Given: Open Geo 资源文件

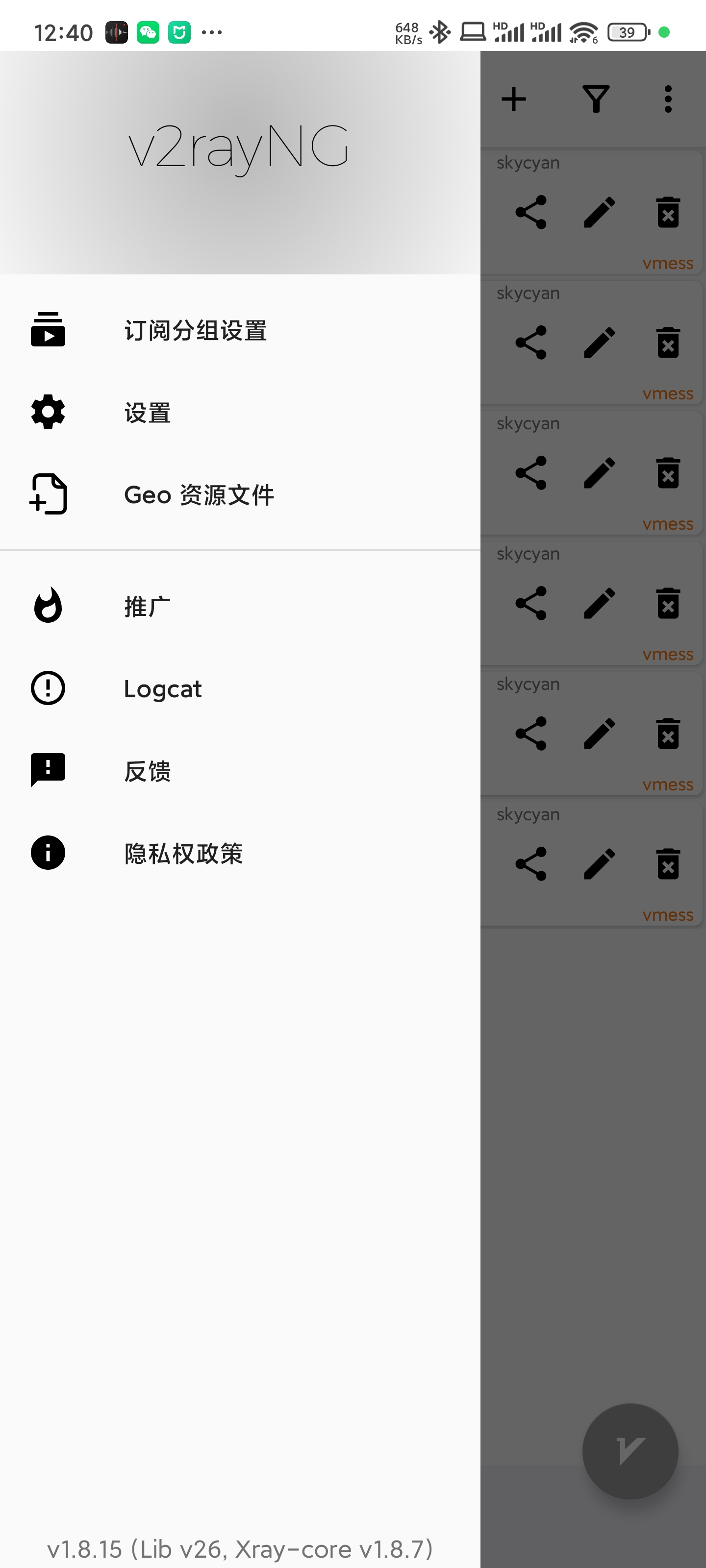Looking at the screenshot, I should tap(199, 495).
